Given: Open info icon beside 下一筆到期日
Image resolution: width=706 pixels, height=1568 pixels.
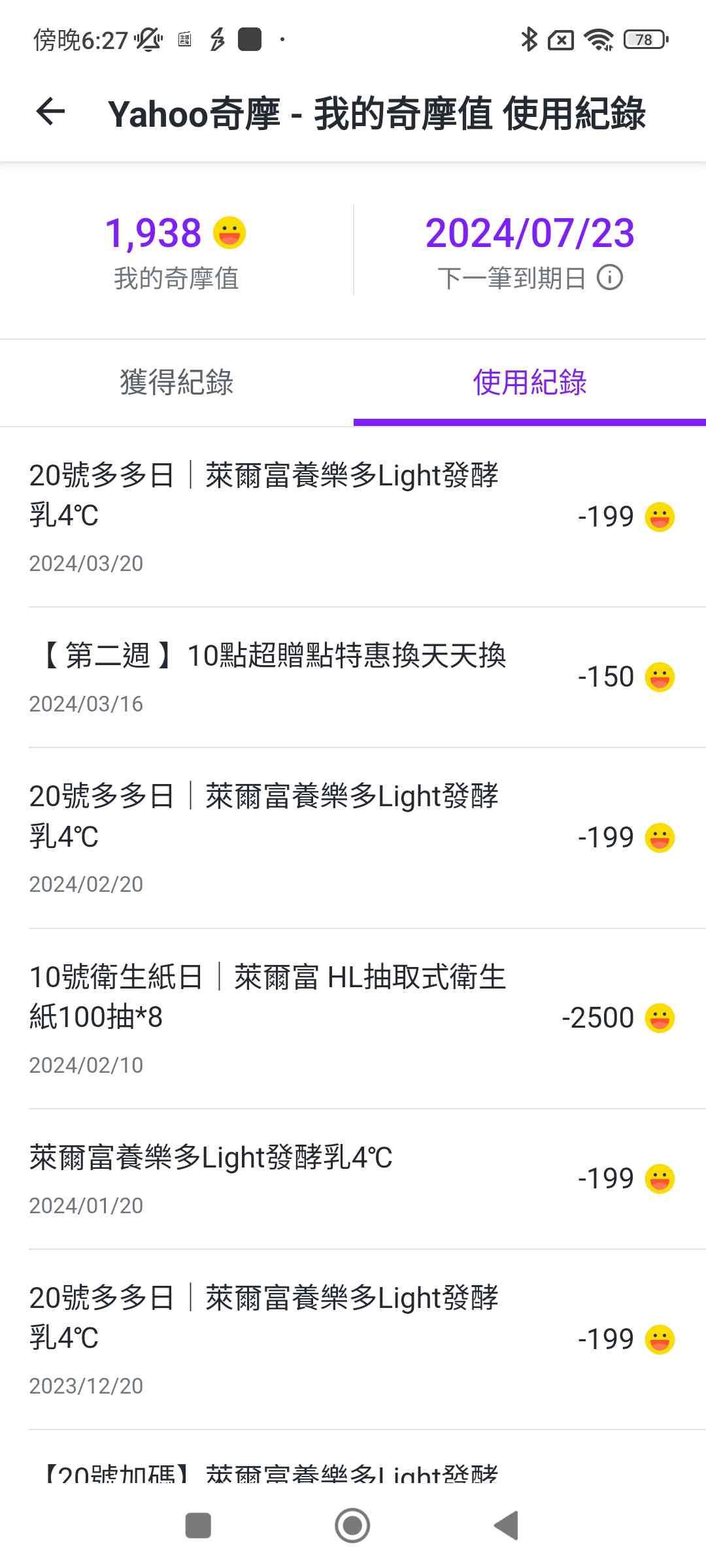Looking at the screenshot, I should coord(610,278).
